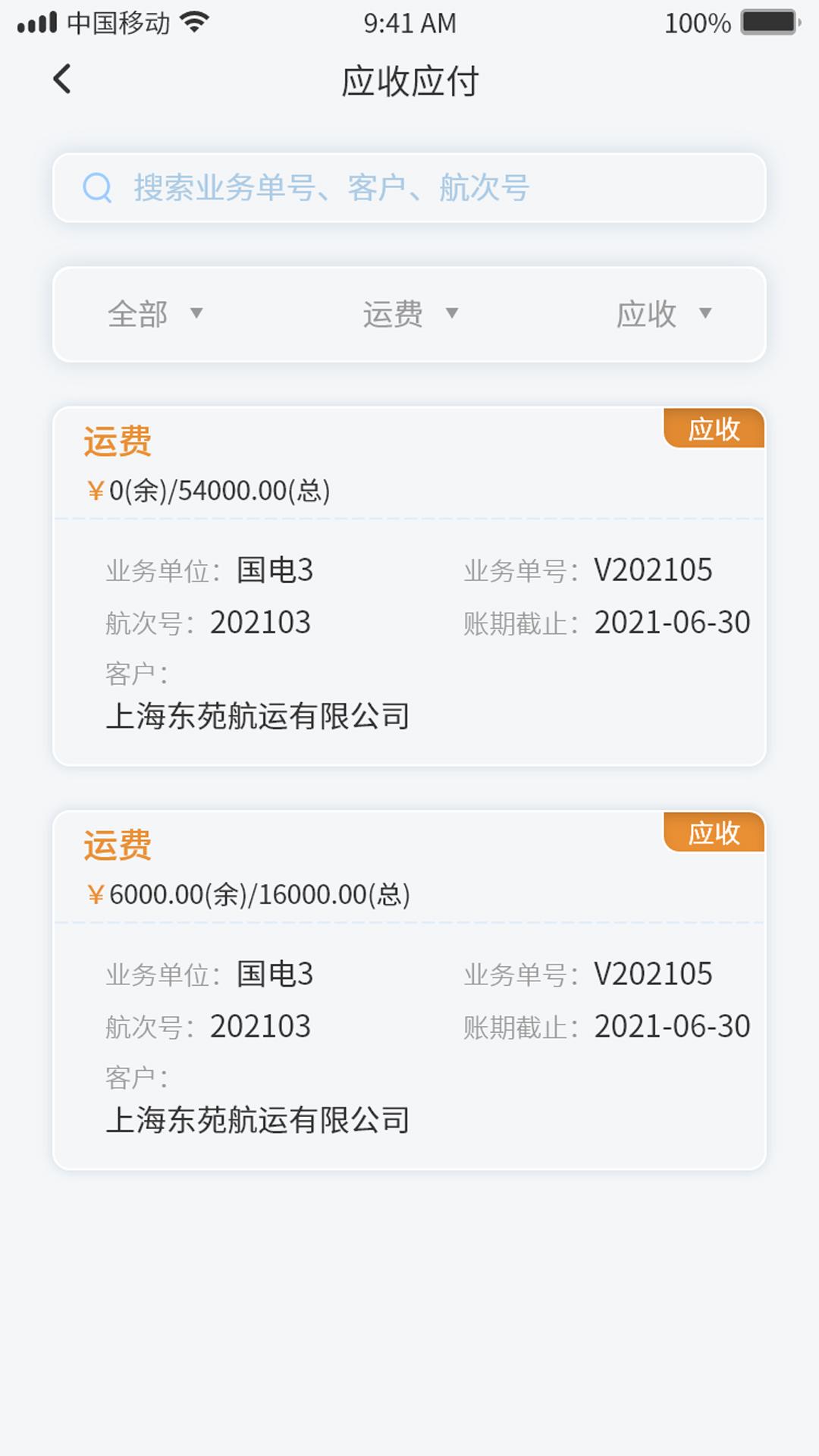Open the 运费 type dropdown
The image size is (819, 1456).
click(x=410, y=314)
